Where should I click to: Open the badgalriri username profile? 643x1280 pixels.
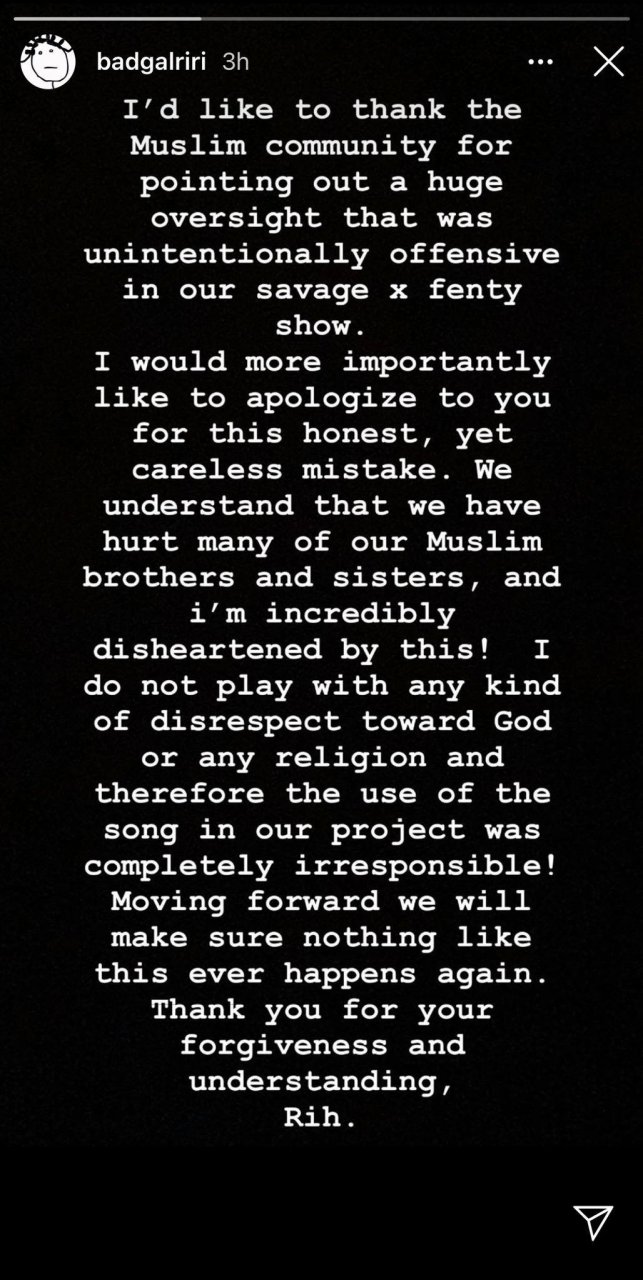pos(151,62)
